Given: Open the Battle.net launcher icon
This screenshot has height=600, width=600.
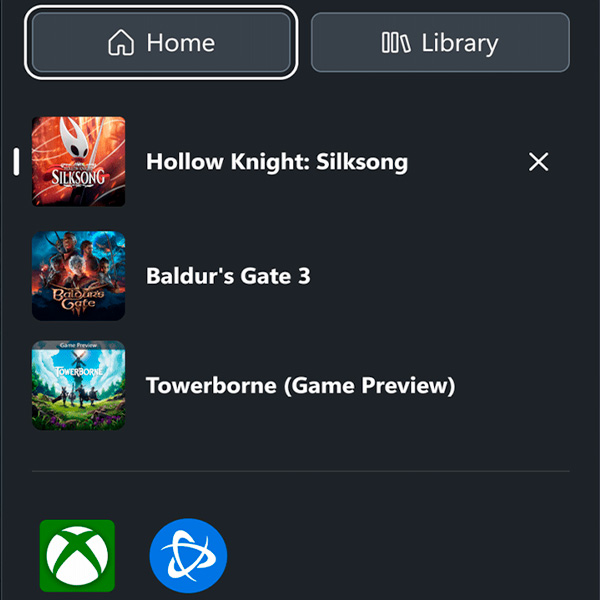Looking at the screenshot, I should click(x=188, y=555).
